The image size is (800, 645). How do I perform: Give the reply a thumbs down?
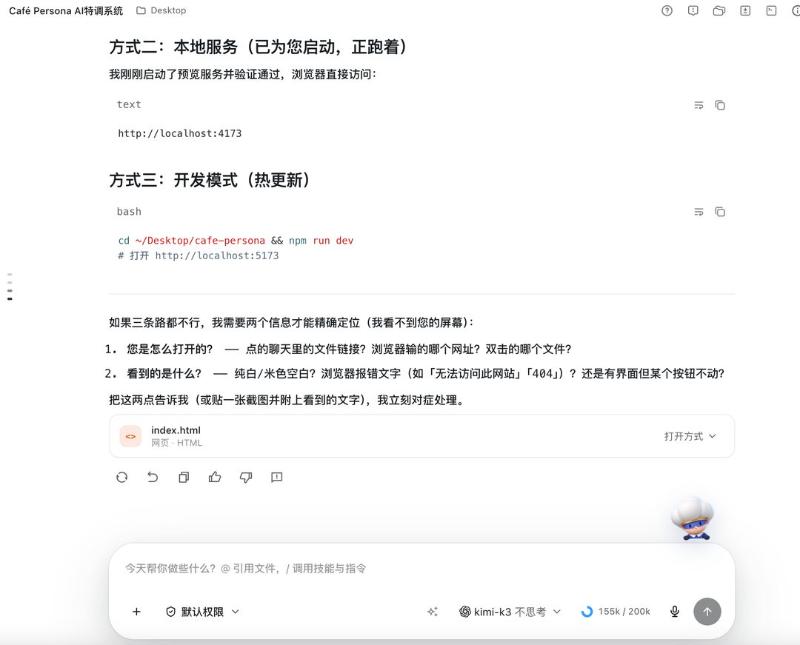[x=246, y=477]
